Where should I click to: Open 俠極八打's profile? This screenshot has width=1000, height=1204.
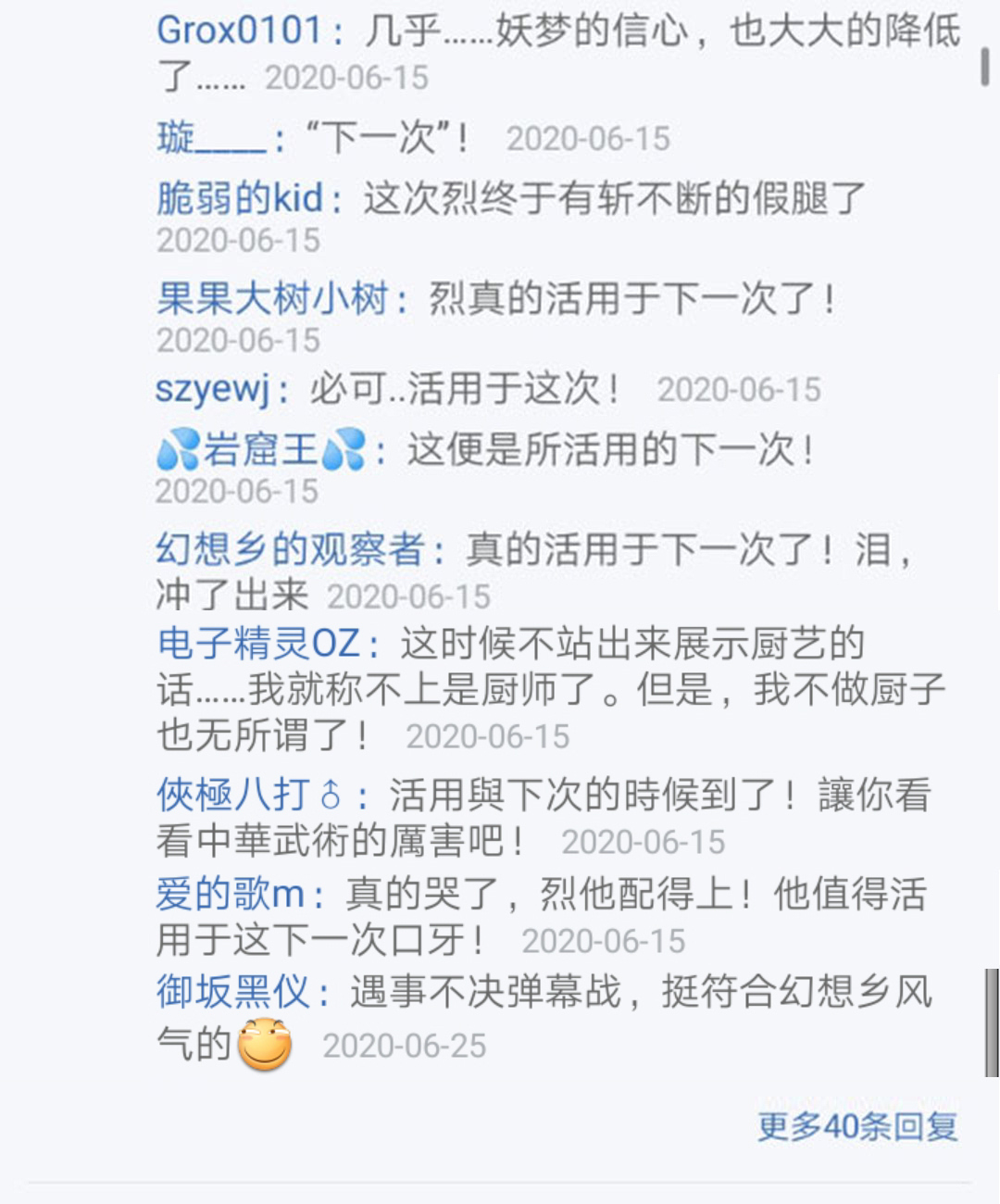(x=248, y=795)
